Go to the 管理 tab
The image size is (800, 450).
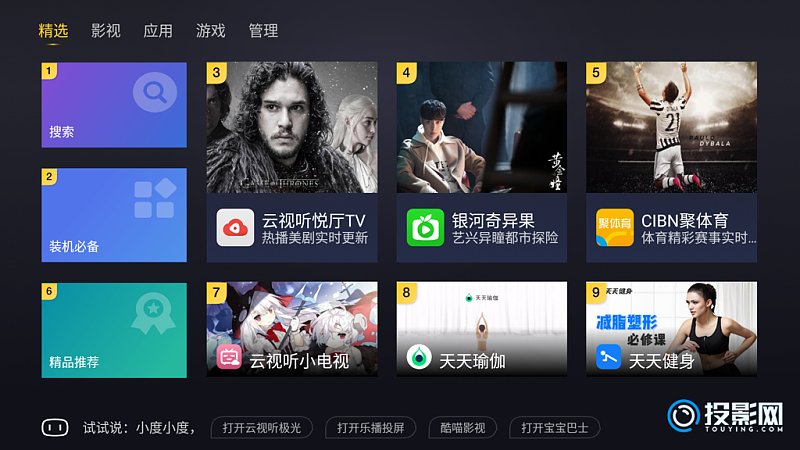[263, 31]
